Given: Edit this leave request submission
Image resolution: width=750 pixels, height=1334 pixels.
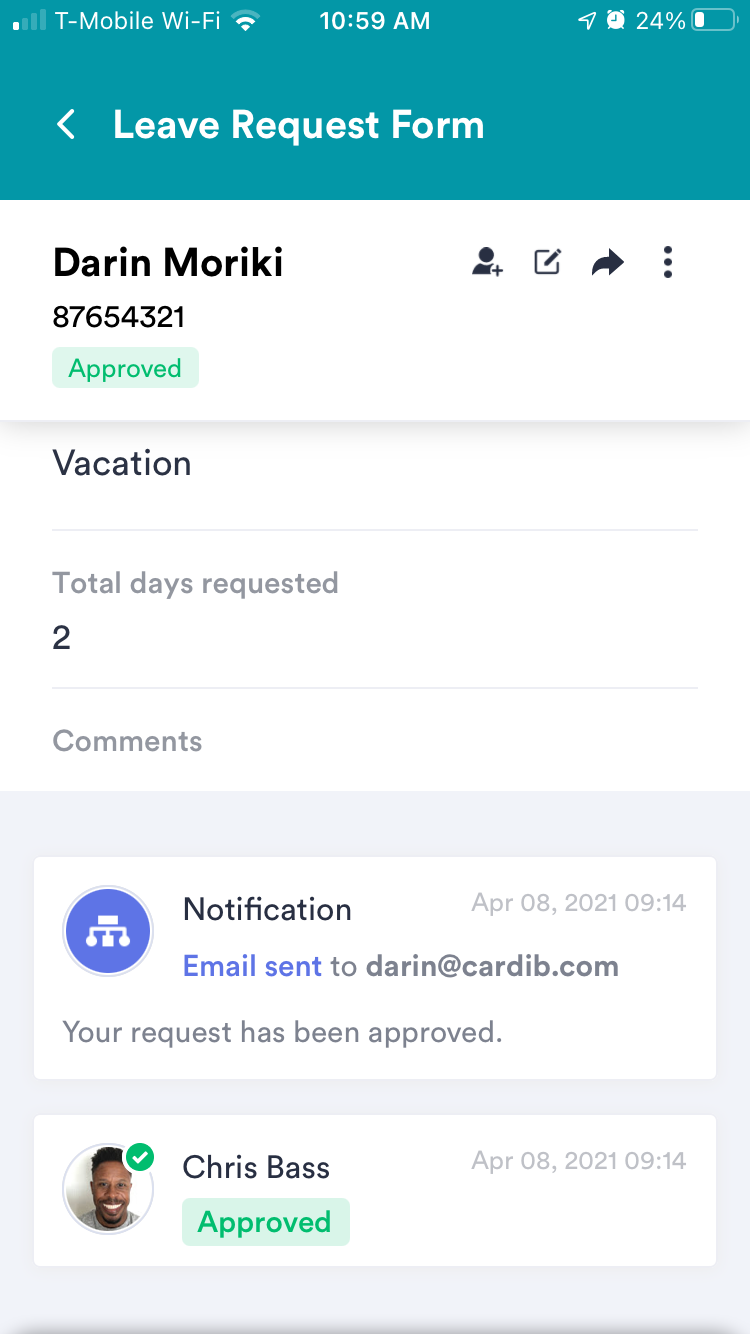Looking at the screenshot, I should click(x=547, y=263).
